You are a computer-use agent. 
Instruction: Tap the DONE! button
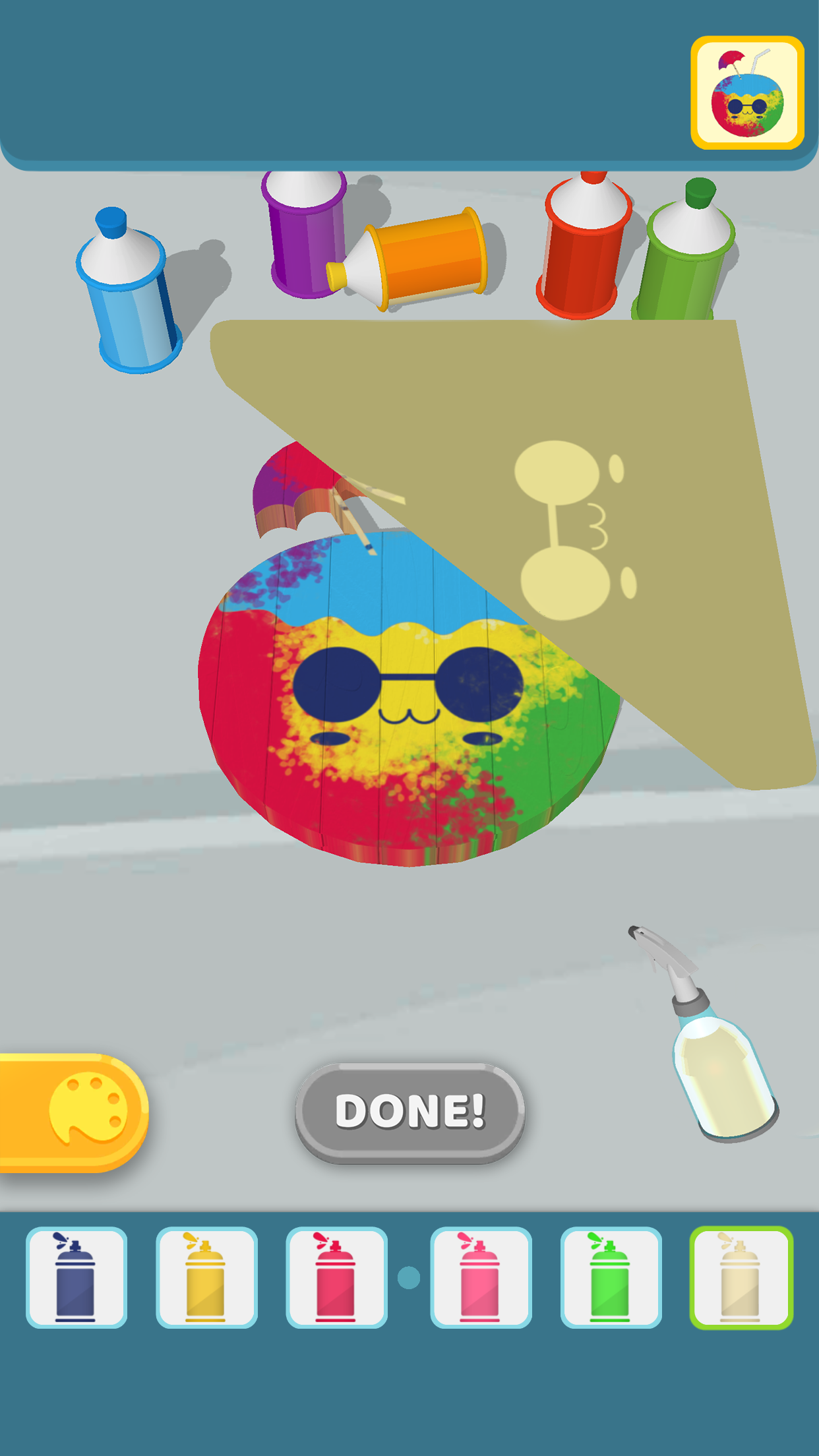(x=409, y=1112)
